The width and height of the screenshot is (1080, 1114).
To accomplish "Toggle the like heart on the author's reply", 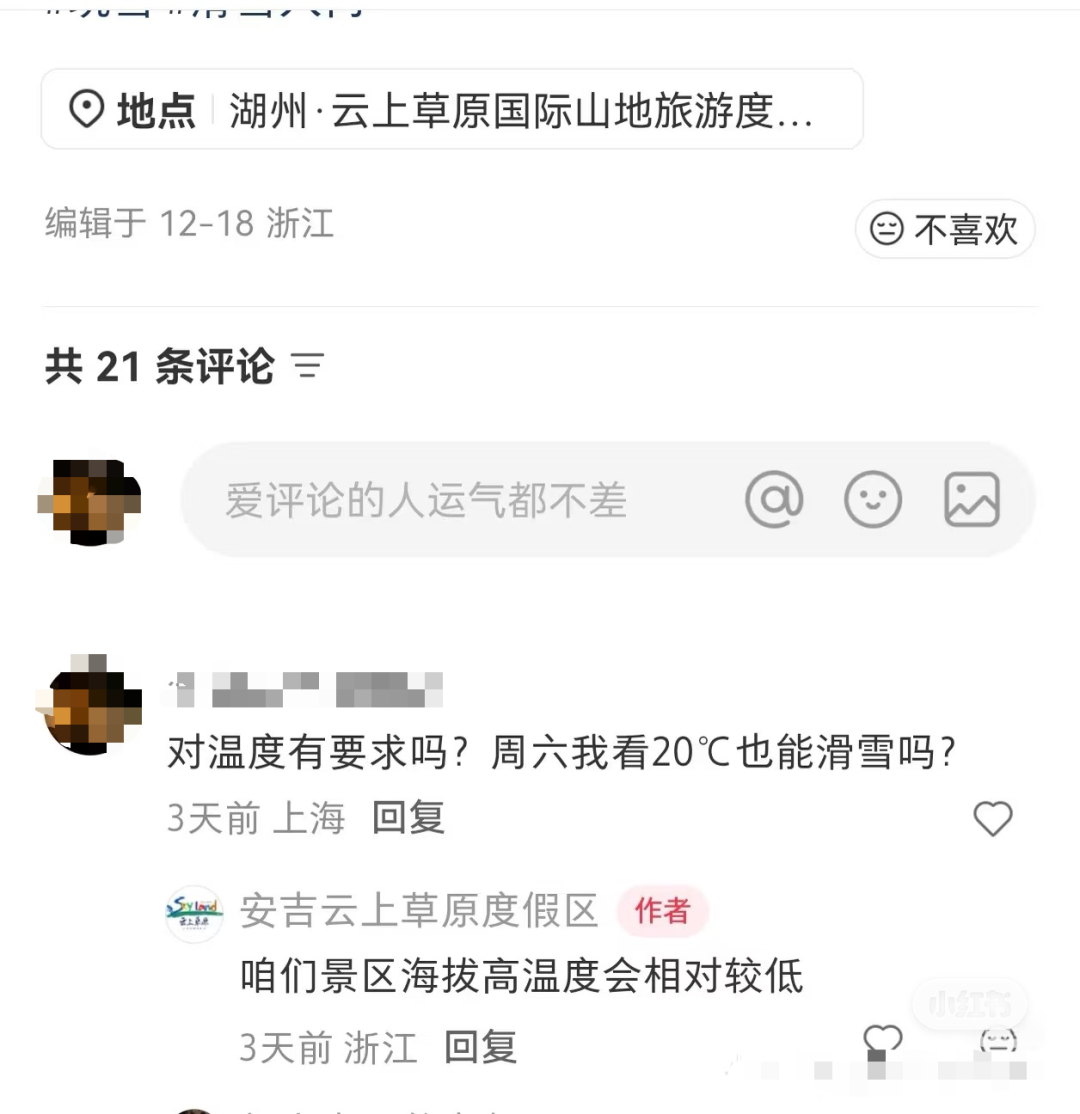I will 881,1040.
